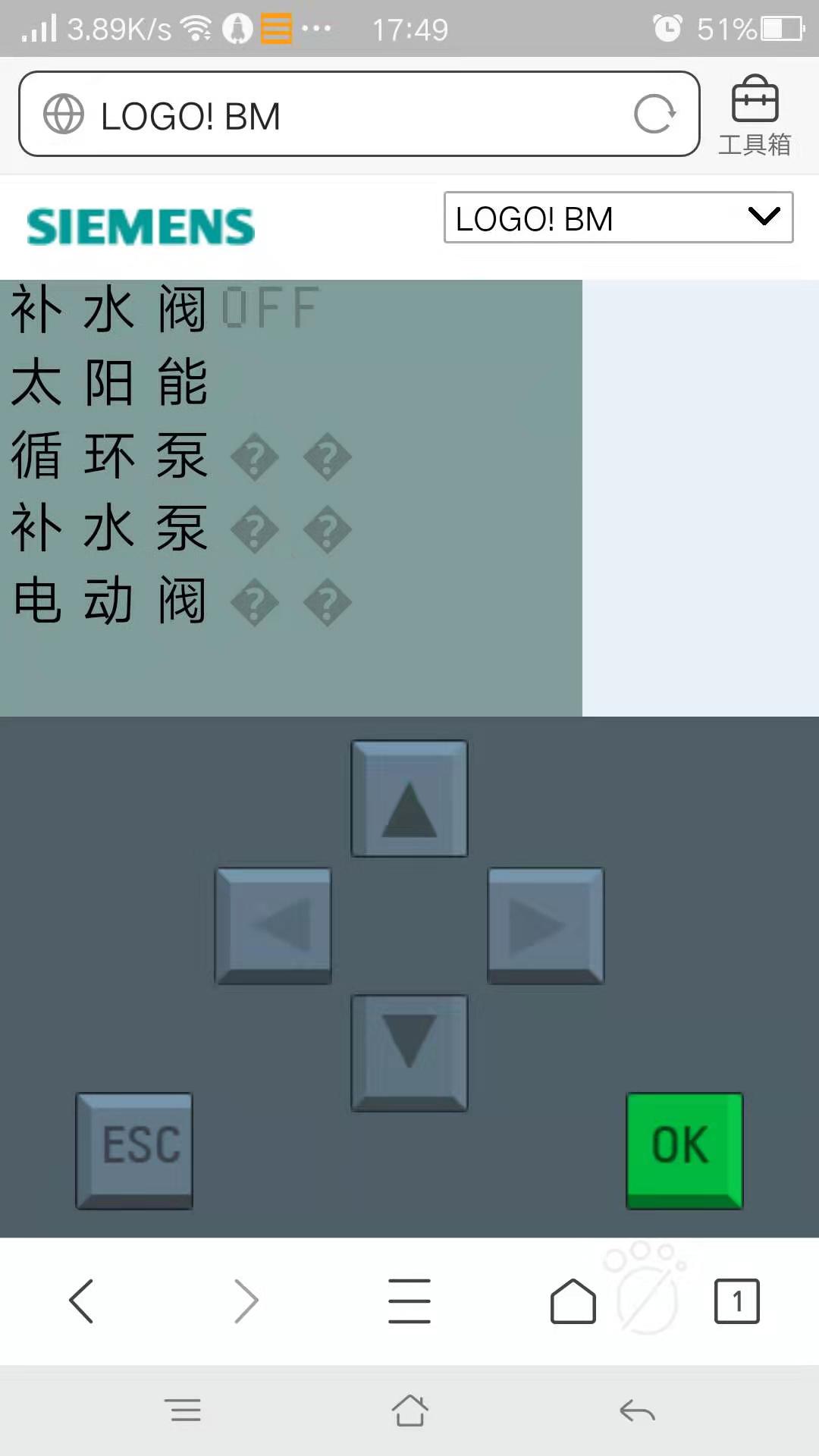819x1456 pixels.
Task: Expand the LOGO! BM dropdown
Action: (x=618, y=218)
